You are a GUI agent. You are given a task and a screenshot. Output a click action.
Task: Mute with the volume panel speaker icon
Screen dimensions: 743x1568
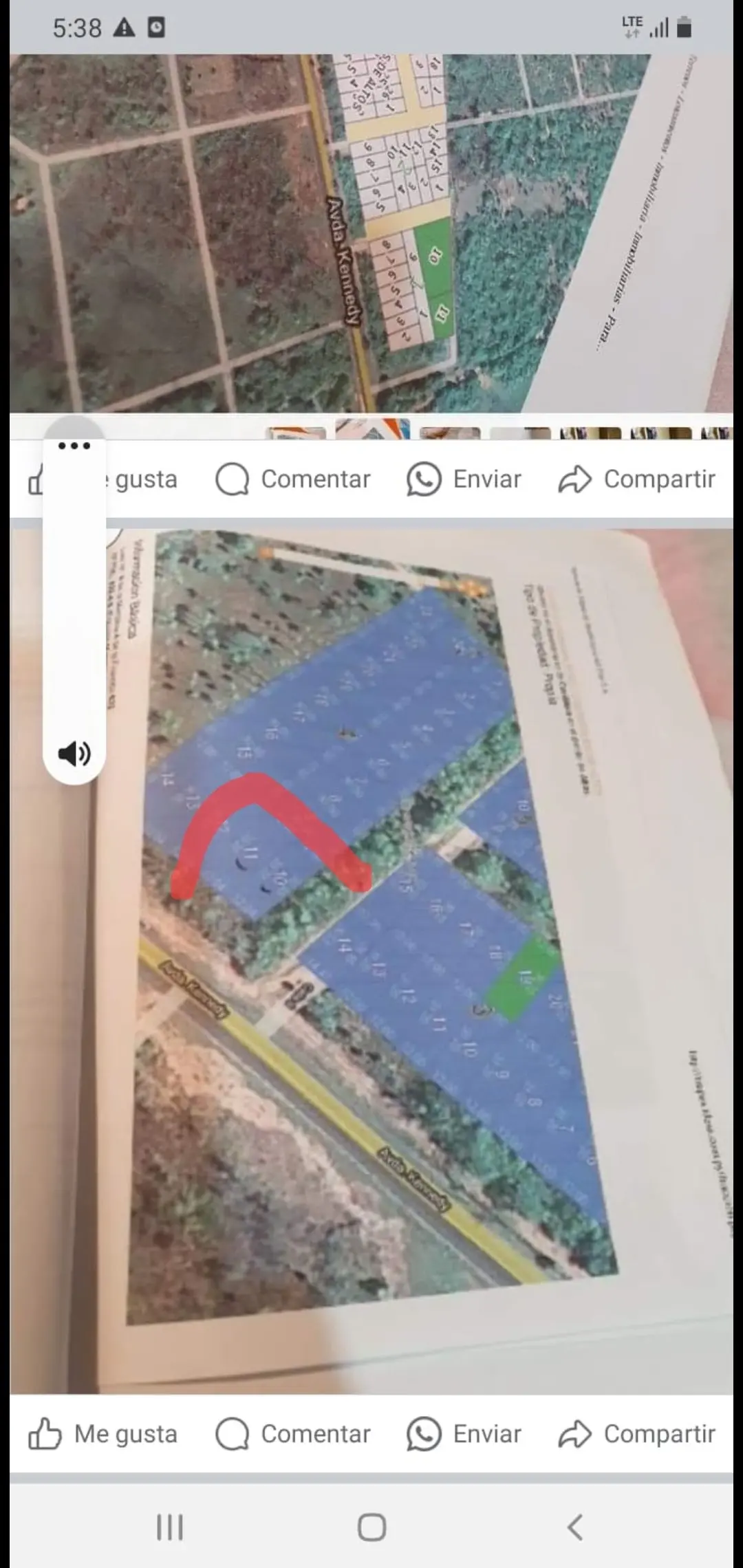(74, 754)
